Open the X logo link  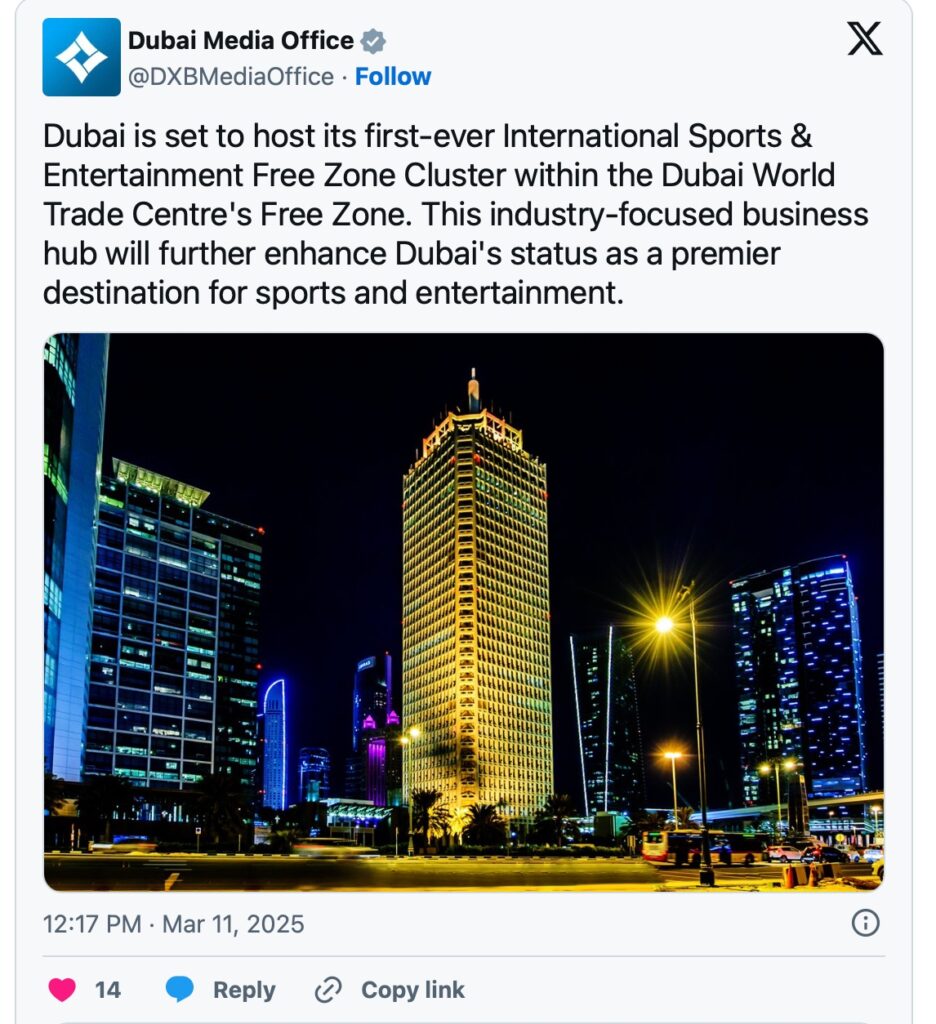865,38
